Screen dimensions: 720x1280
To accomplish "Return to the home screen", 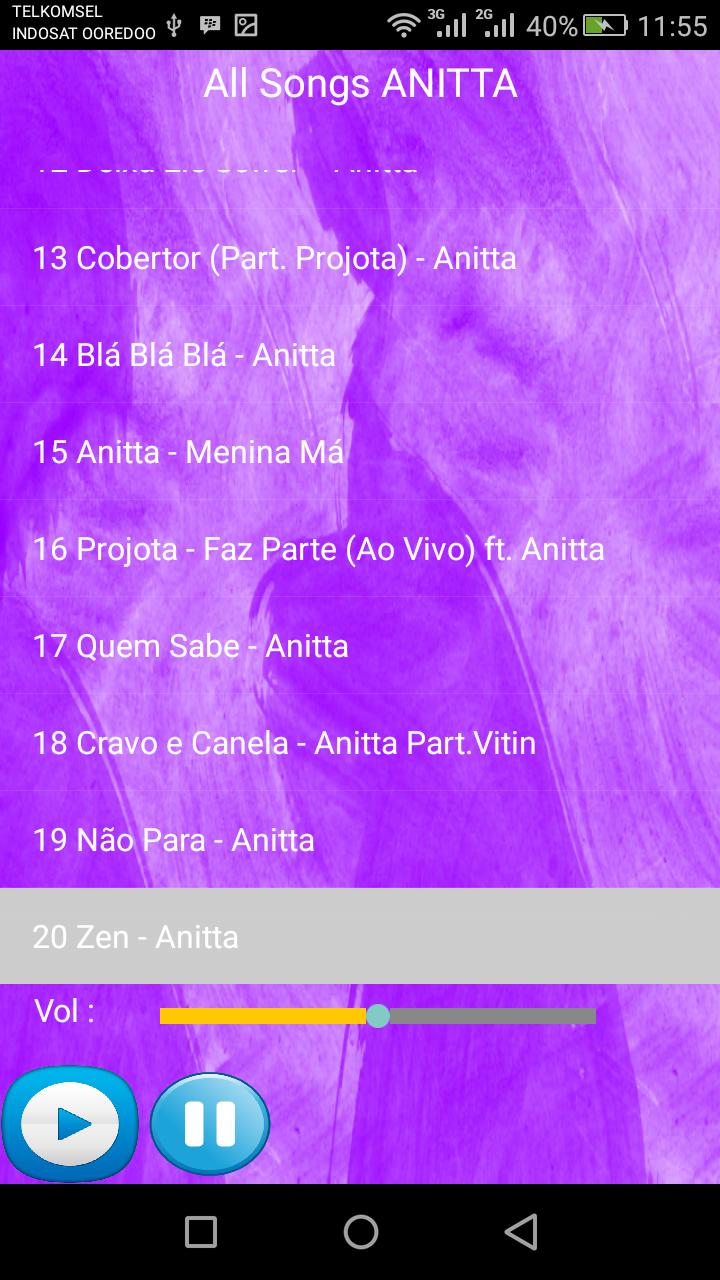I will [x=360, y=1232].
